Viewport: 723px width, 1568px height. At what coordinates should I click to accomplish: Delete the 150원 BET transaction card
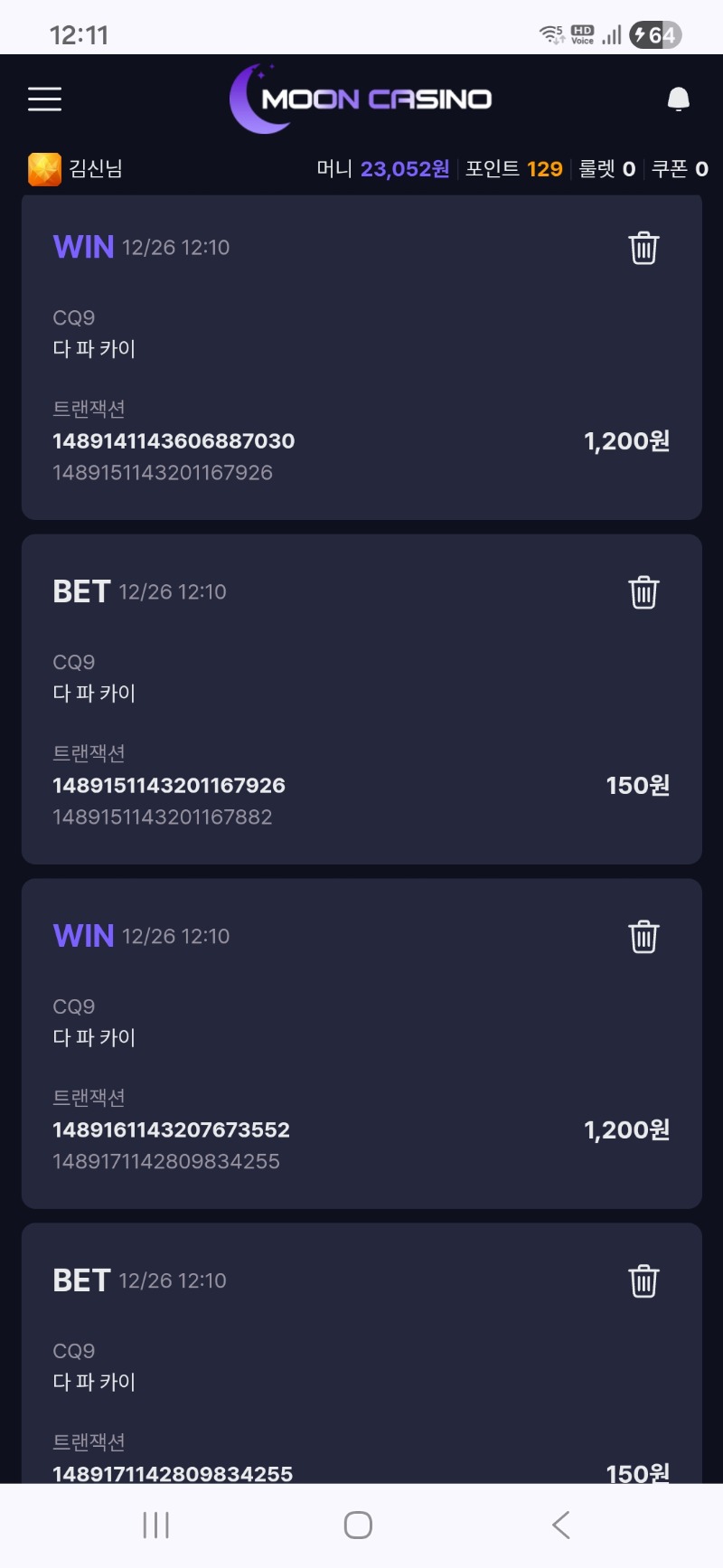tap(643, 592)
